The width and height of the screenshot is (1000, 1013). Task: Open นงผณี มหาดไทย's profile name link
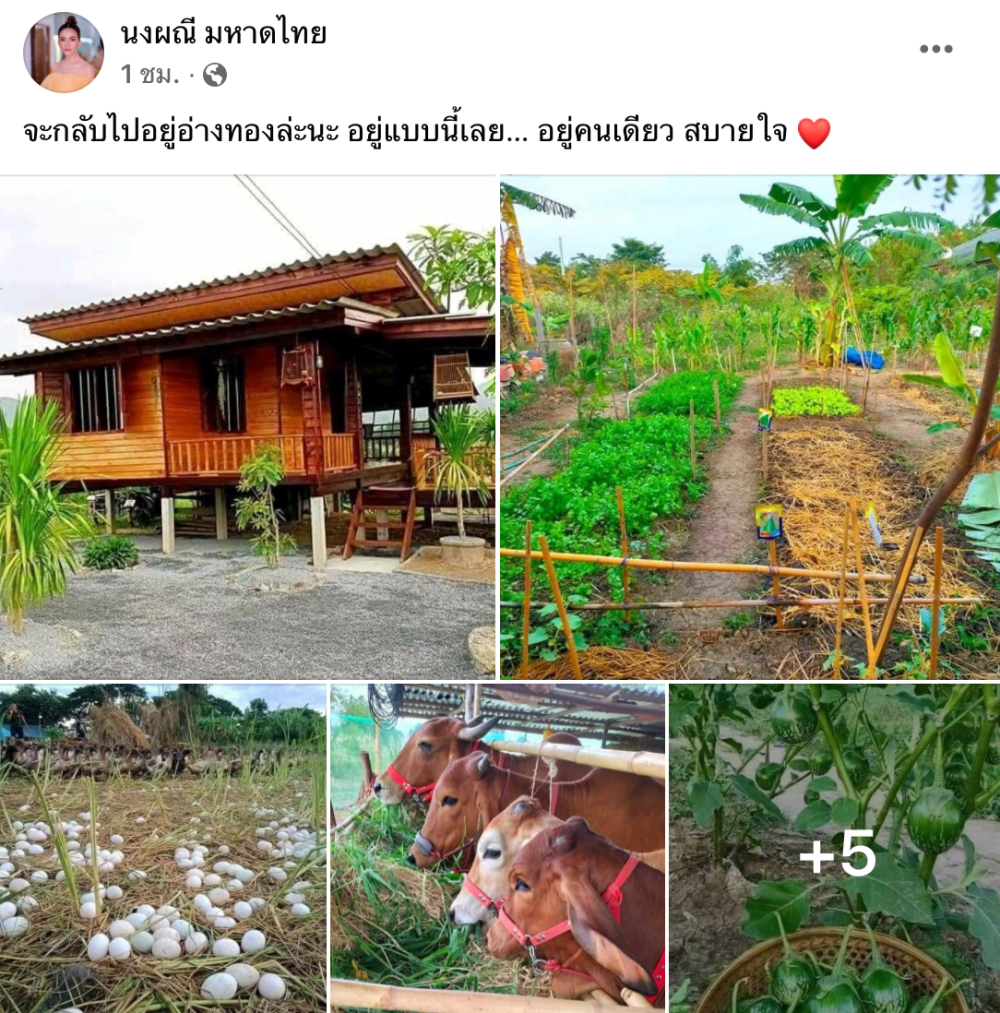pyautogui.click(x=223, y=33)
